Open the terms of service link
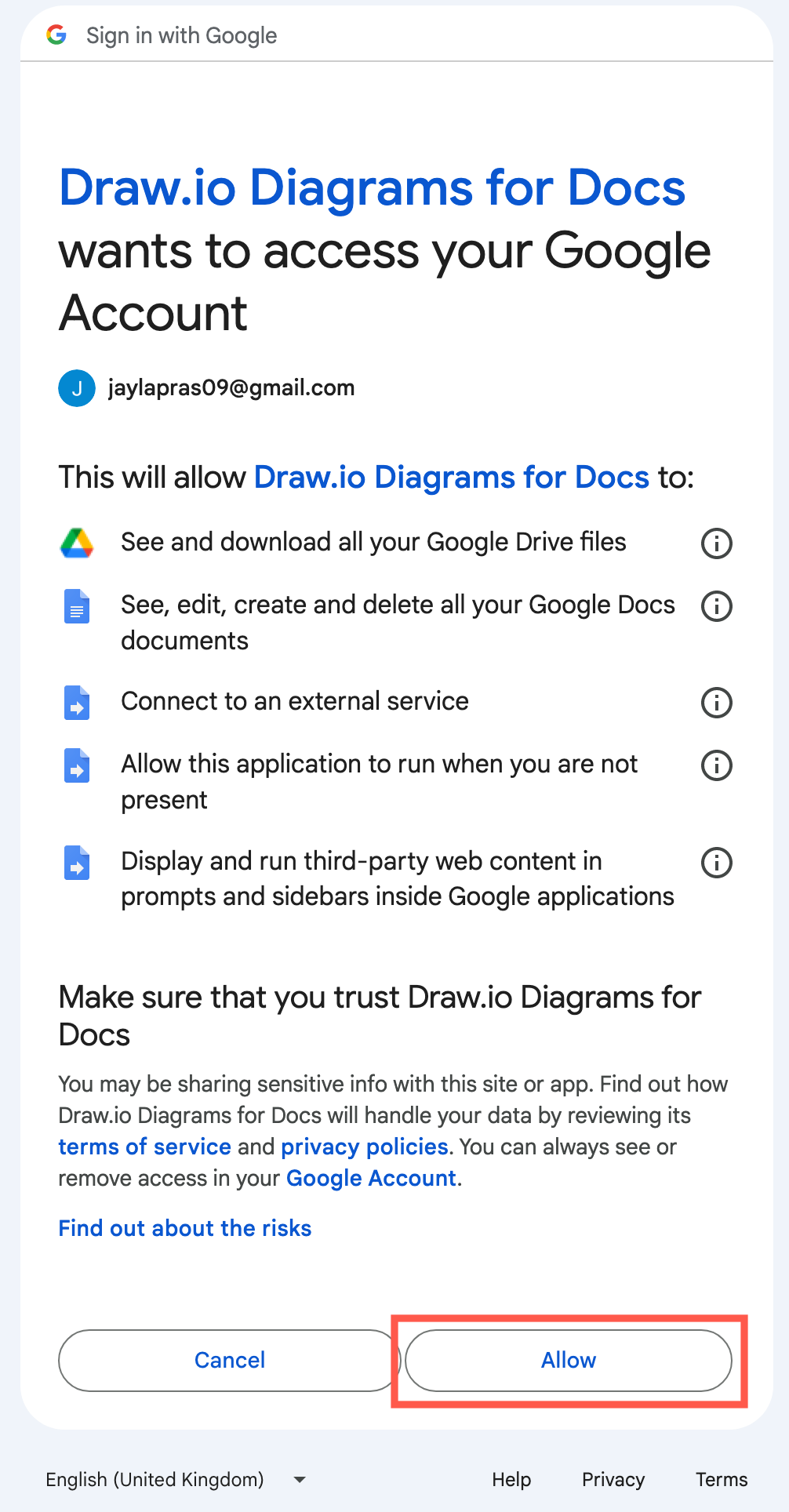Viewport: 789px width, 1512px height. point(144,1147)
